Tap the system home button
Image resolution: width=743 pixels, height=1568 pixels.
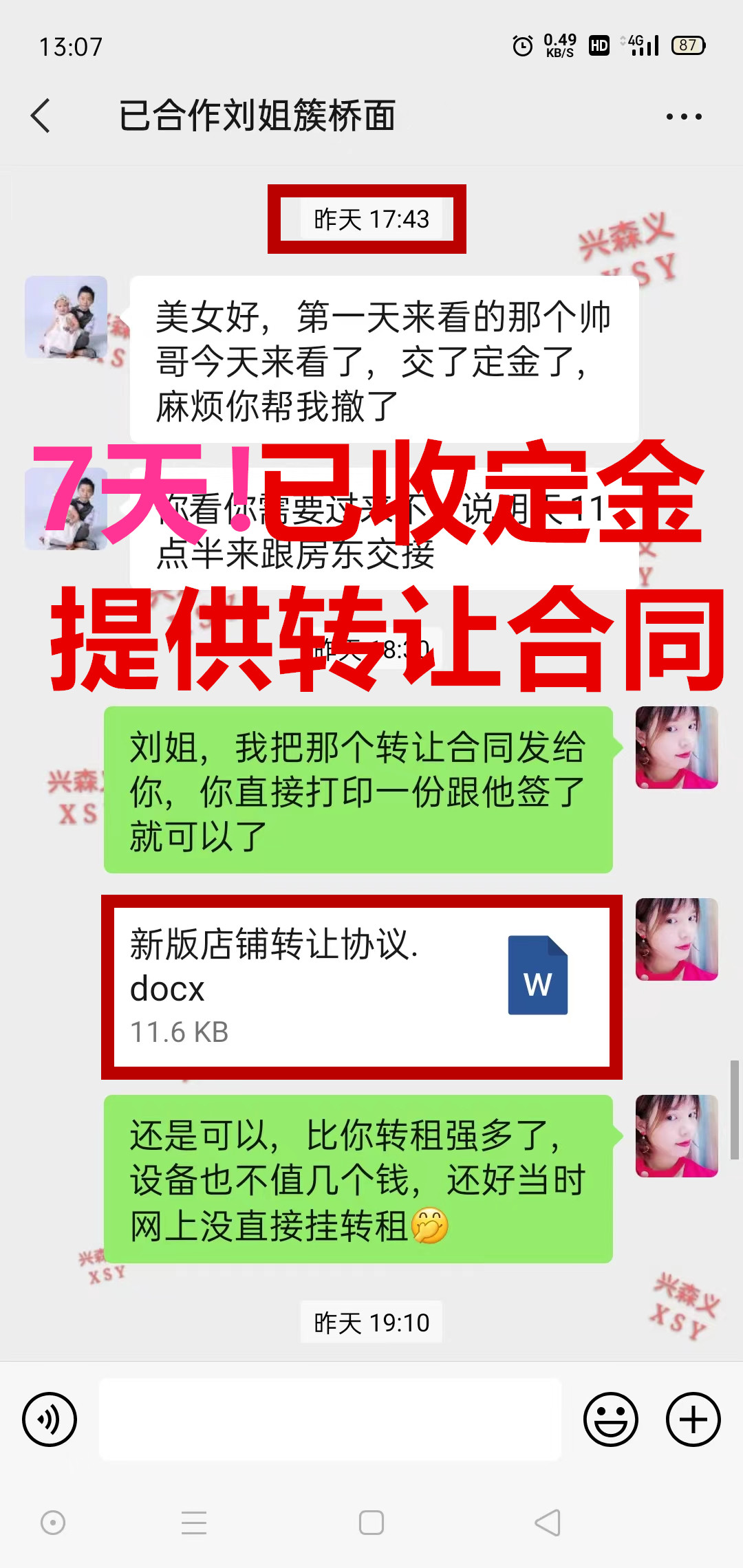(x=371, y=1523)
